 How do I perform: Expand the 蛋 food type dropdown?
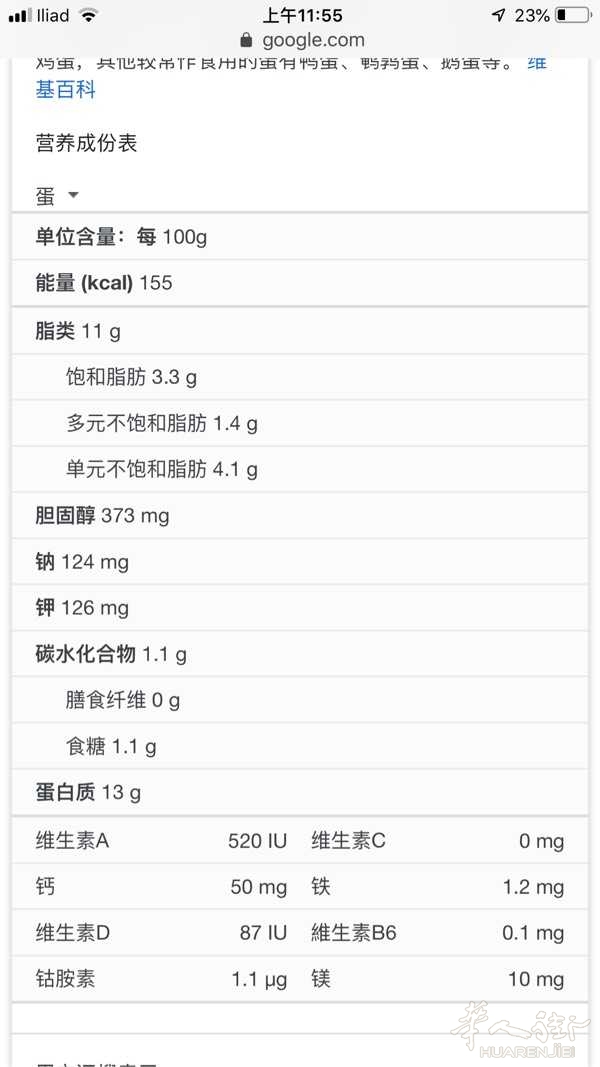[58, 195]
